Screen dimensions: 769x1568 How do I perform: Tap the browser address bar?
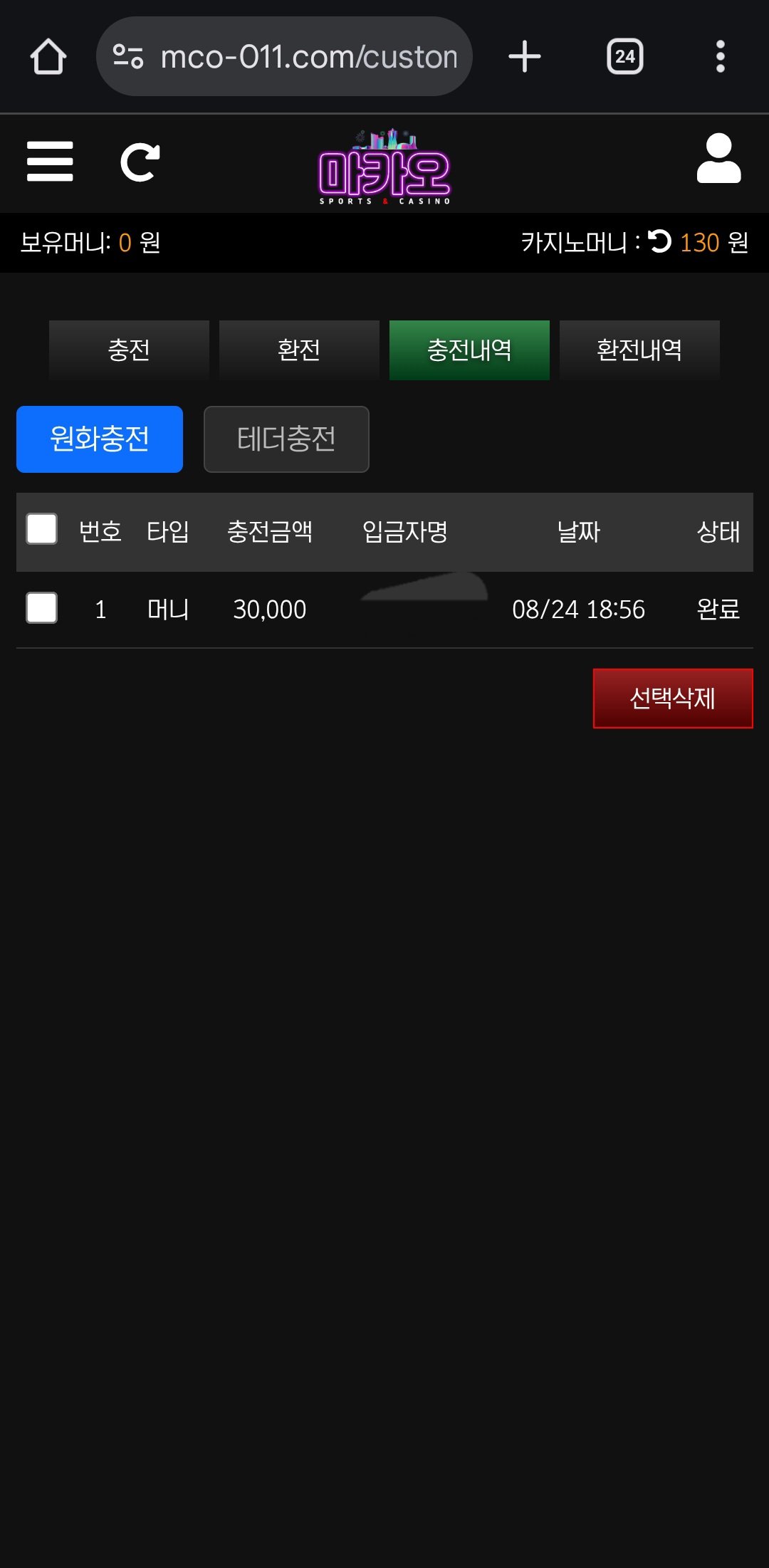(285, 56)
